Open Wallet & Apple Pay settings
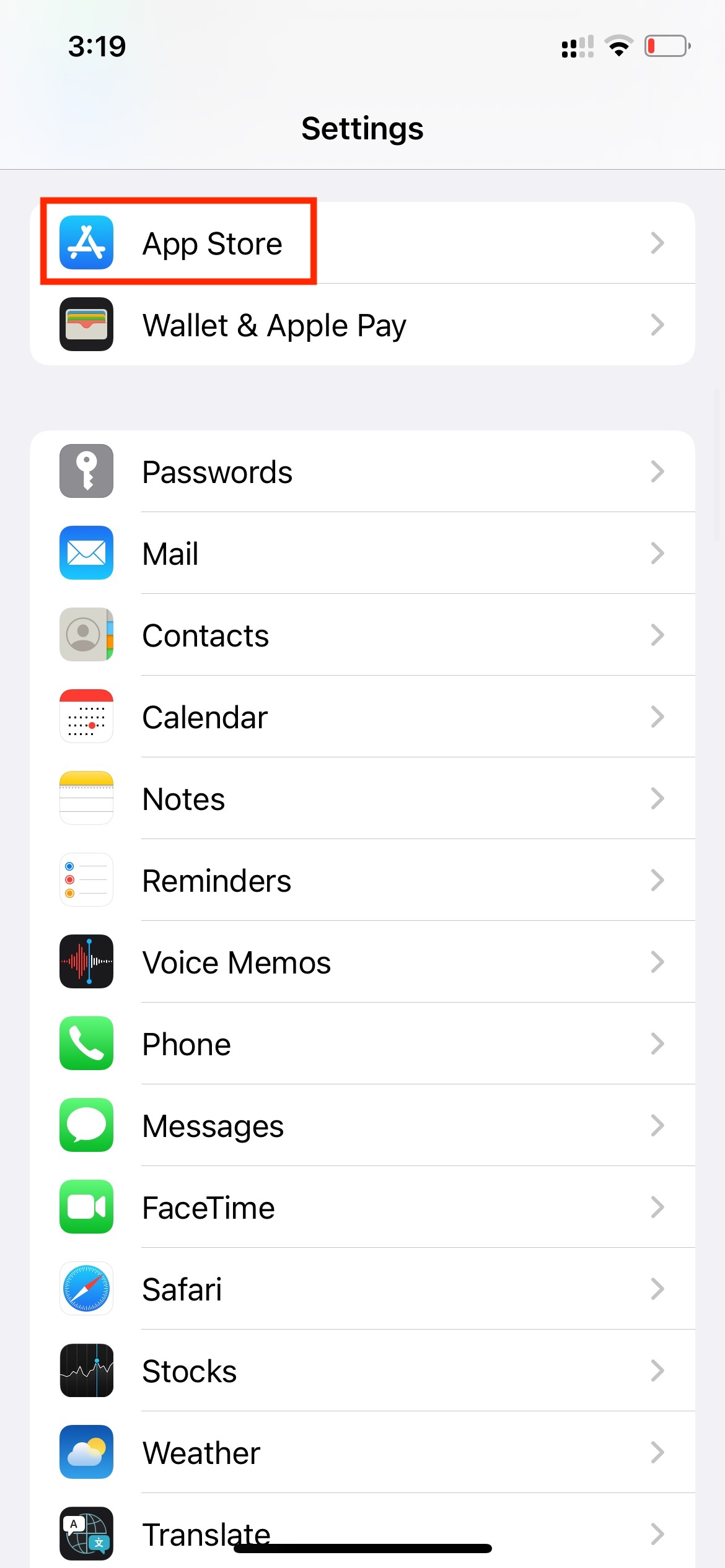725x1568 pixels. [362, 324]
